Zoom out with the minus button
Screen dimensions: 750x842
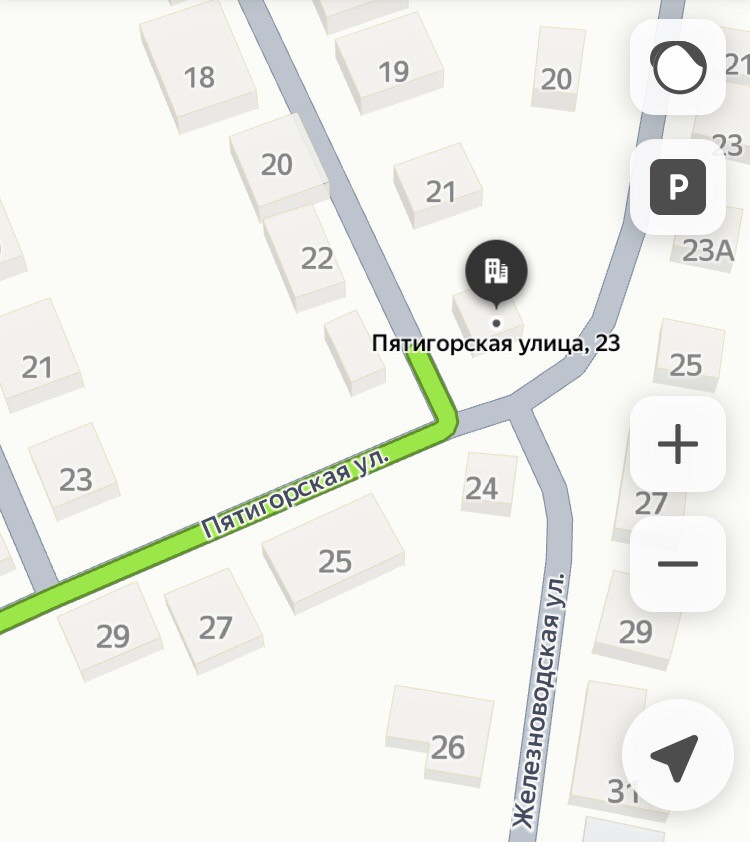[x=678, y=564]
